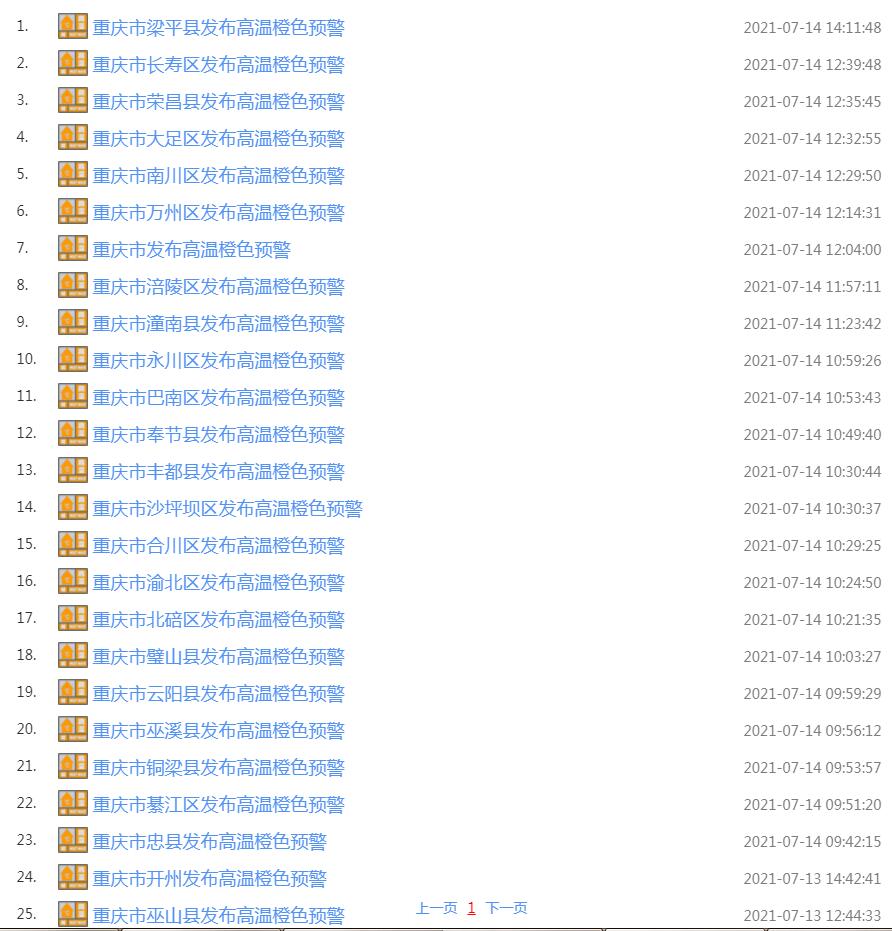Open 重庆市发布高温橙色预警 citywide warning
The width and height of the screenshot is (892, 931).
[x=191, y=250]
